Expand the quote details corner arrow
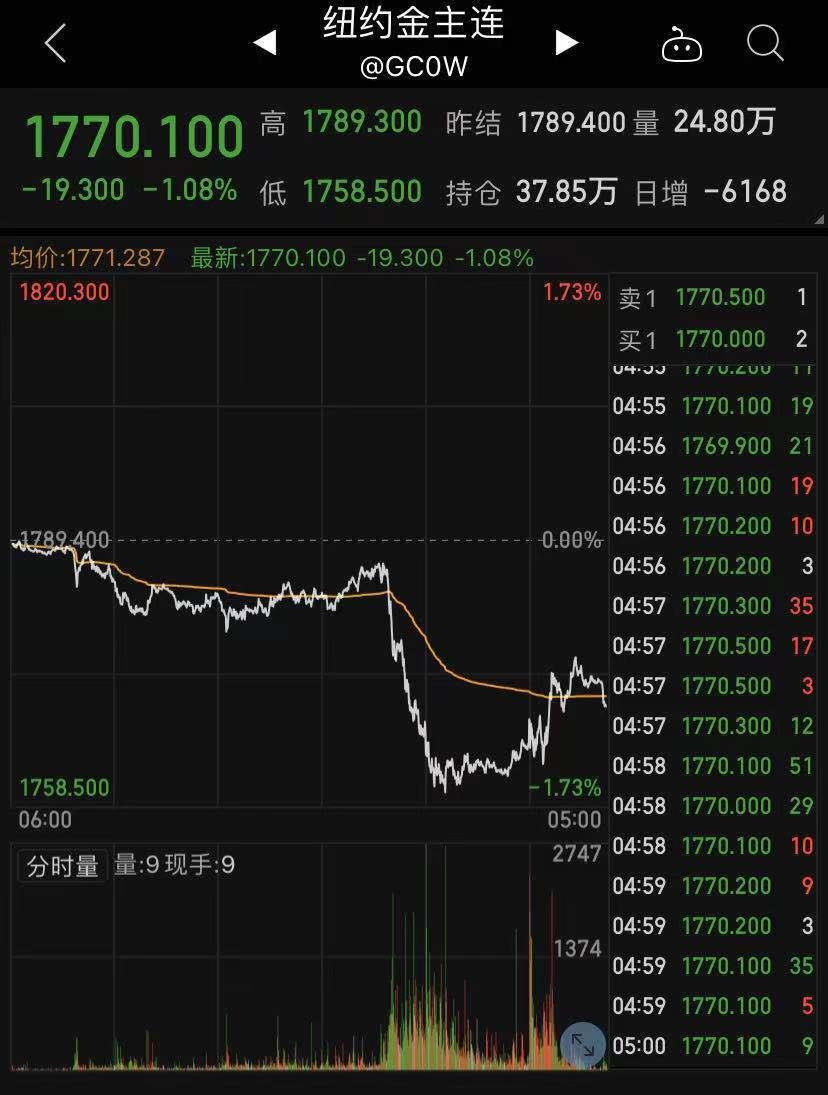The width and height of the screenshot is (828, 1095). point(819,219)
